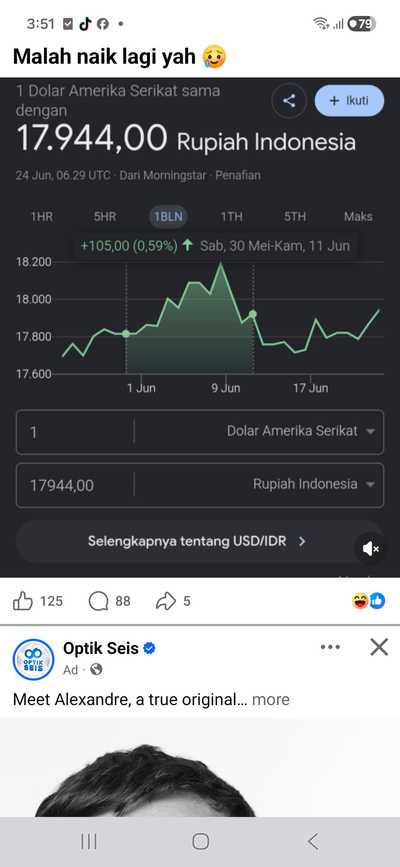The height and width of the screenshot is (867, 400).
Task: Go to the home screen
Action: pos(200,842)
